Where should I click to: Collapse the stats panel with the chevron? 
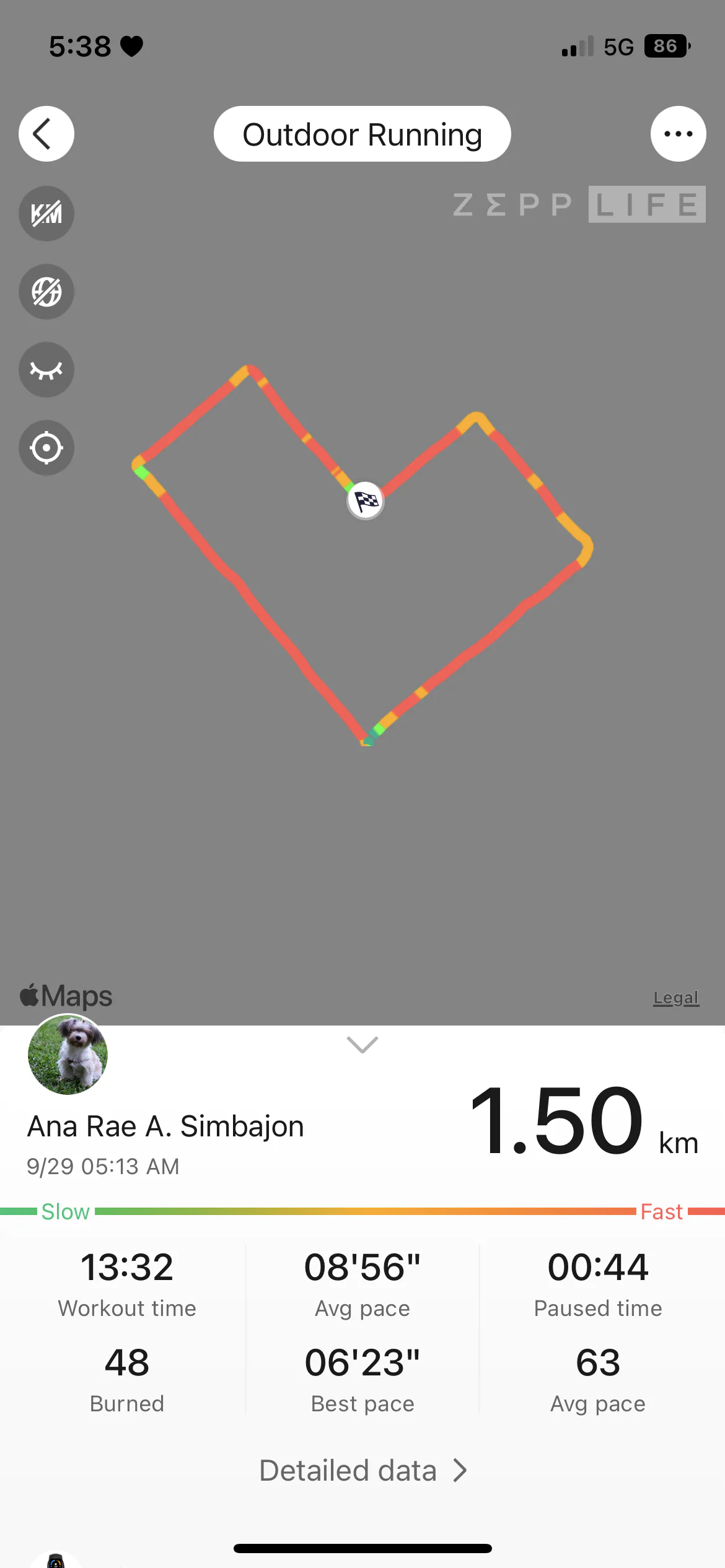[x=362, y=1045]
